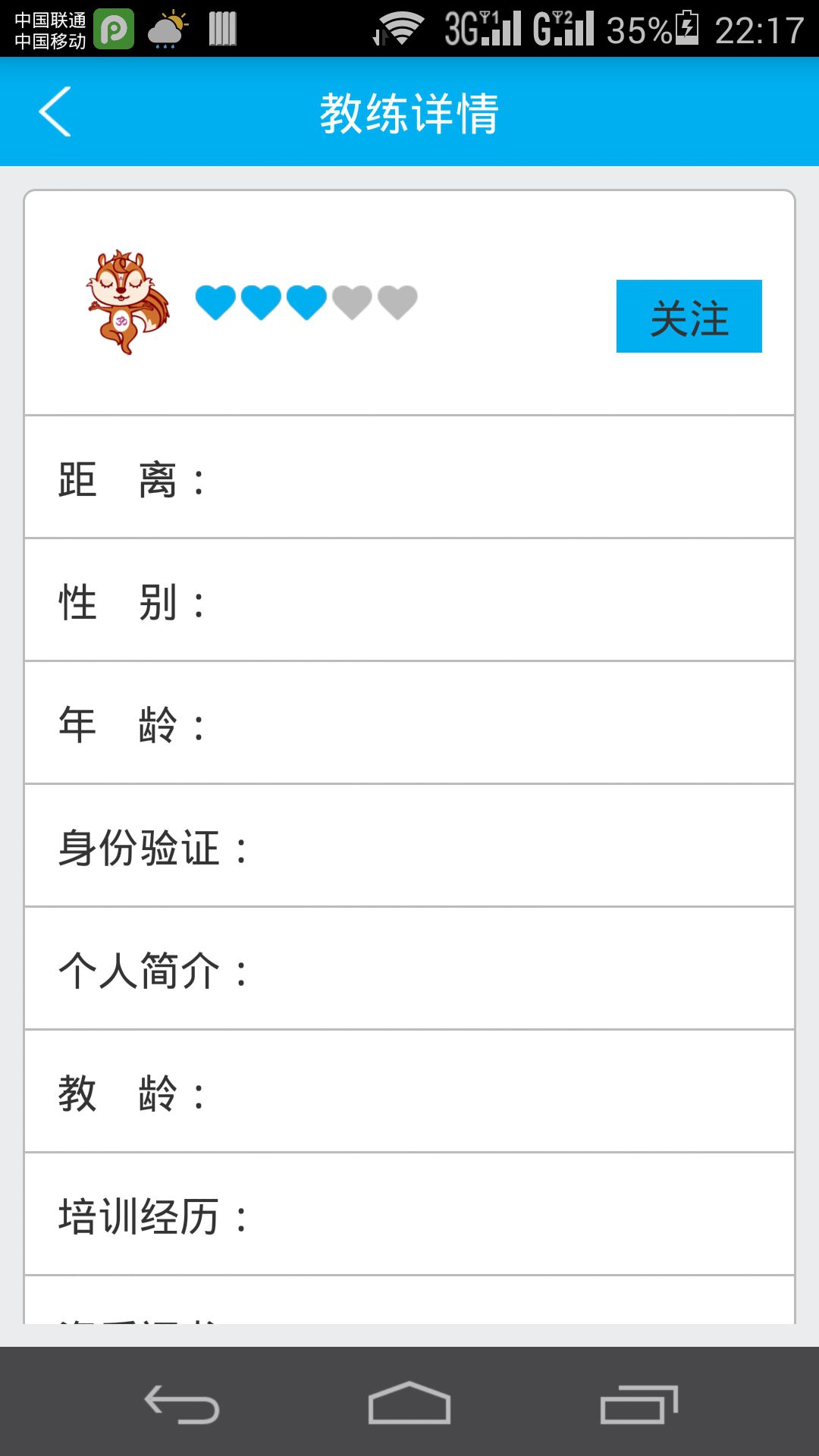Image resolution: width=819 pixels, height=1456 pixels.
Task: Tap the system back button
Action: 182,1404
